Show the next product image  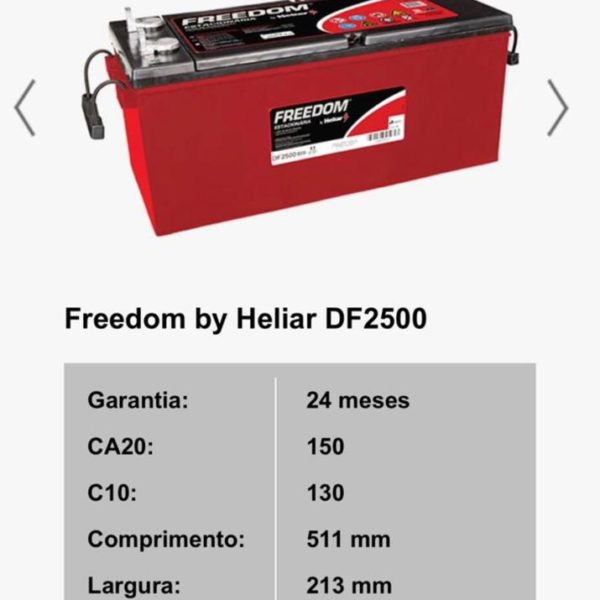(558, 108)
